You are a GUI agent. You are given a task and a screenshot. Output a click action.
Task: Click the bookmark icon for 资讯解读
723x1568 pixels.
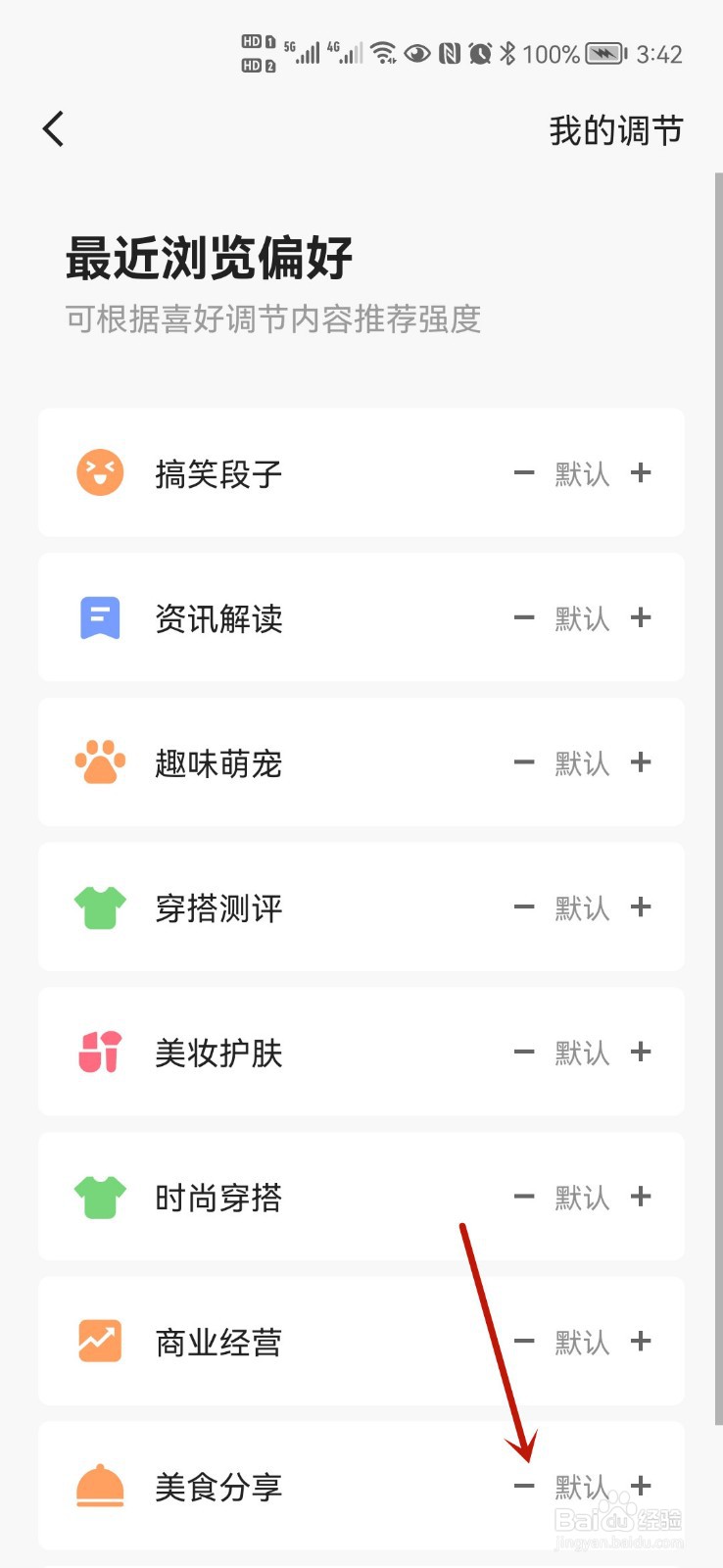point(99,617)
